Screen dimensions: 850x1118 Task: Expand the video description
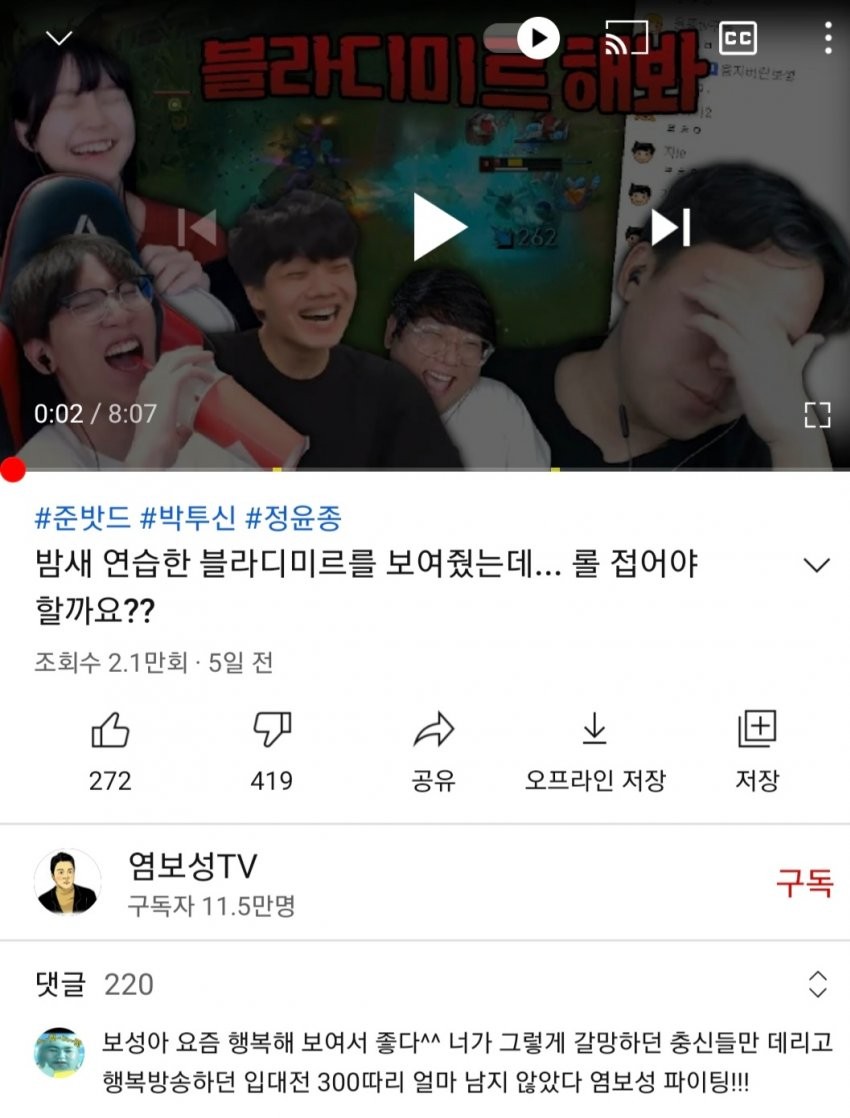[x=816, y=565]
